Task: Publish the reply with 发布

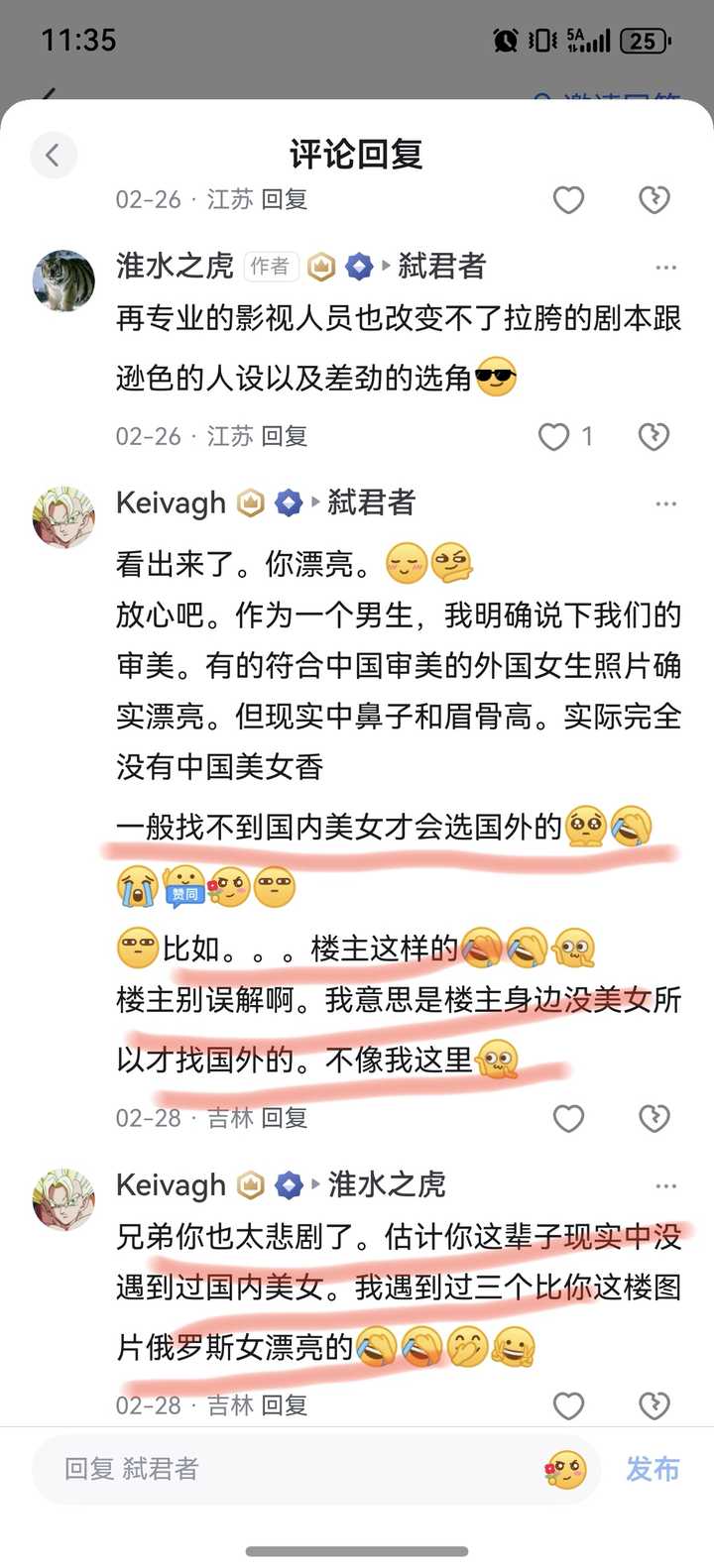Action: (x=653, y=1469)
